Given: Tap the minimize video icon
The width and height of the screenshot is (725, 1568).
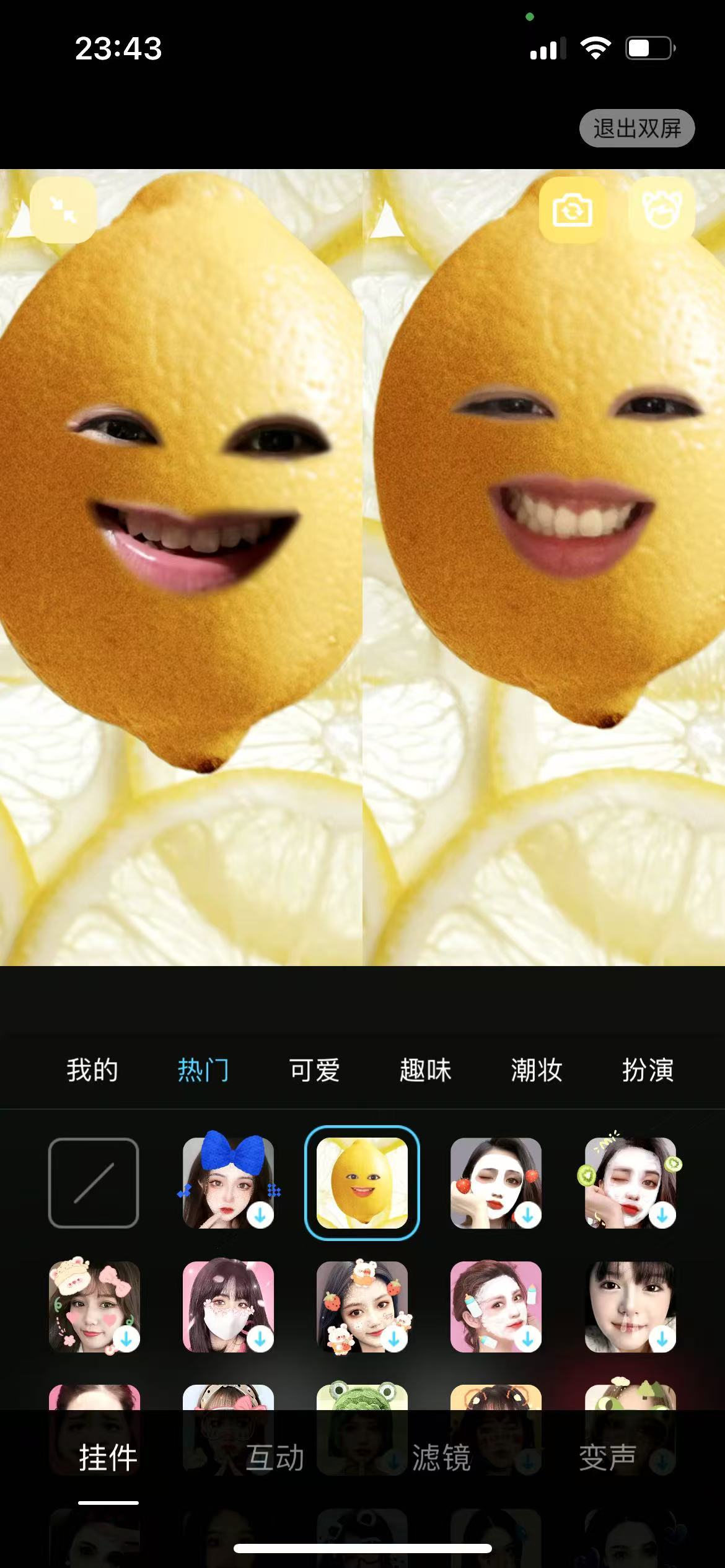Looking at the screenshot, I should click(63, 210).
